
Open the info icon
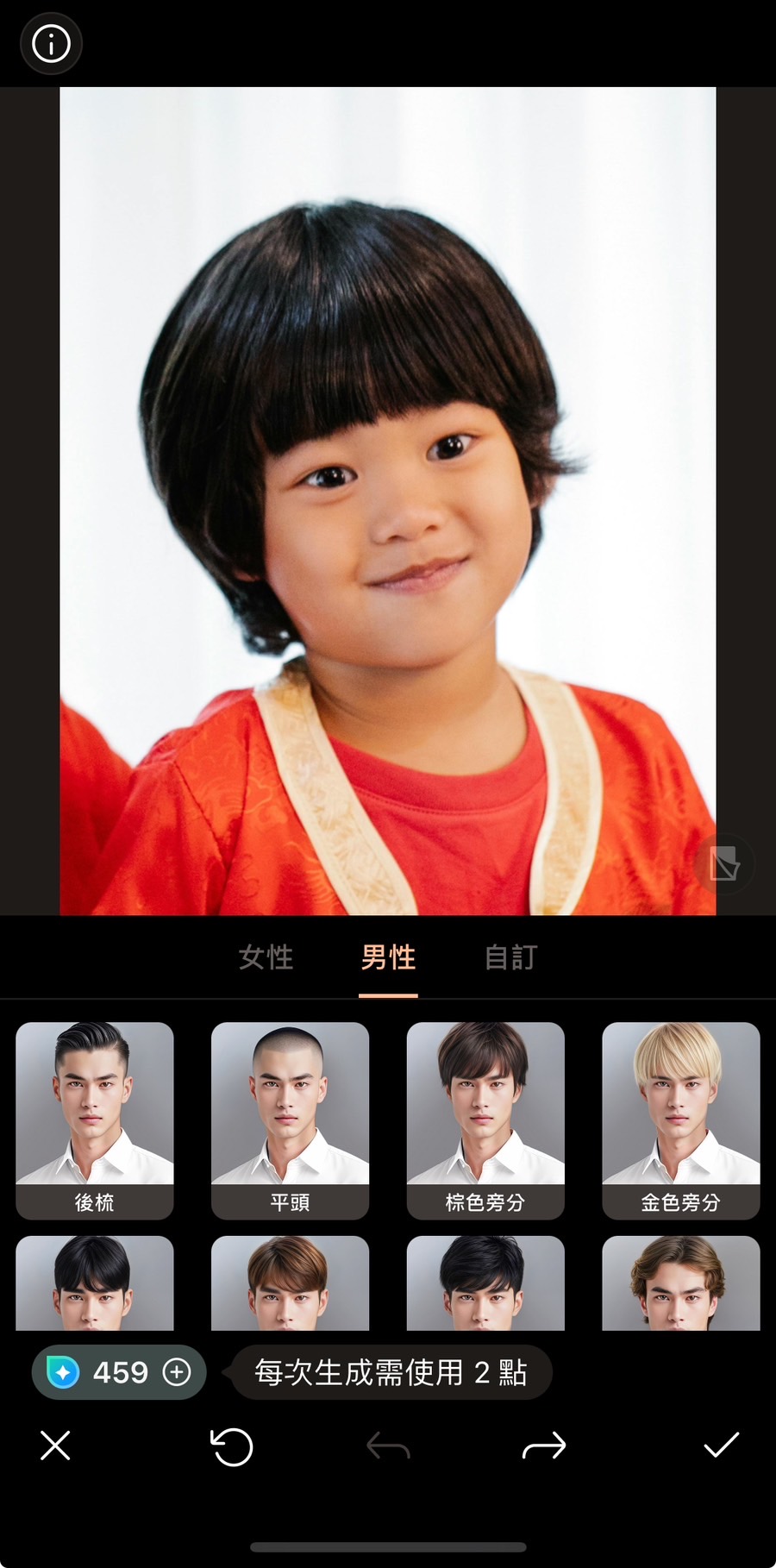click(x=51, y=43)
